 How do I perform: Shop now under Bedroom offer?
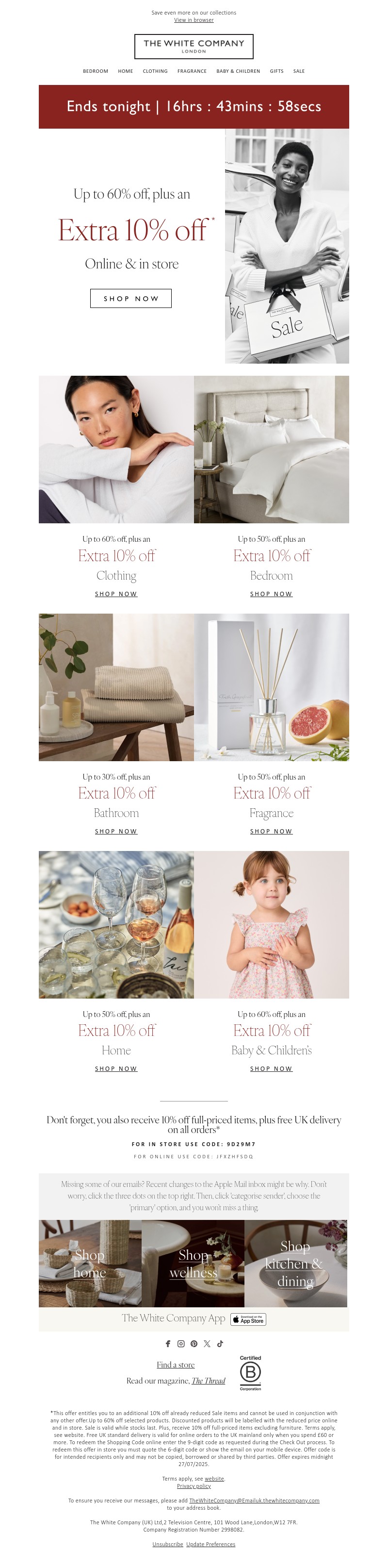click(271, 594)
